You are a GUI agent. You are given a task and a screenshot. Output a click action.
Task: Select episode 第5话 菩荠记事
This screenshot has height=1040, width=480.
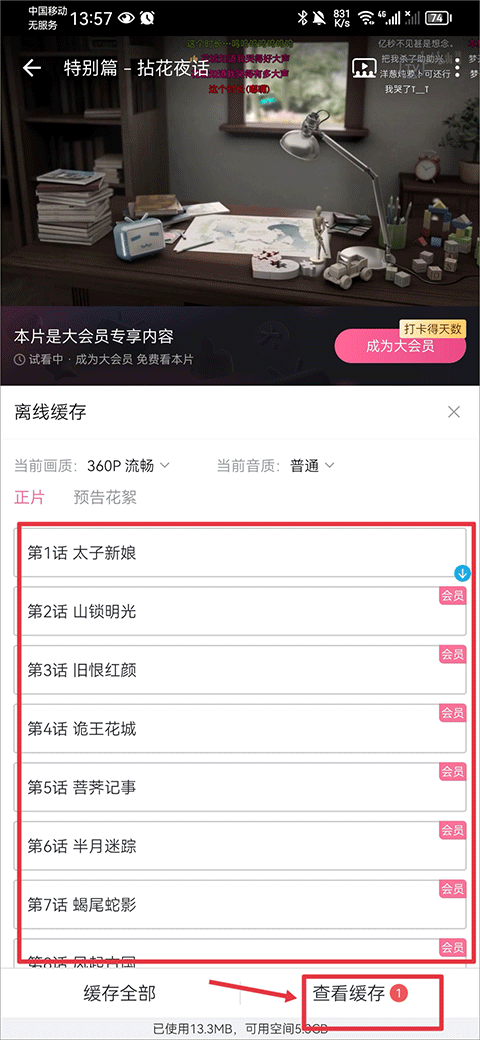click(x=240, y=787)
